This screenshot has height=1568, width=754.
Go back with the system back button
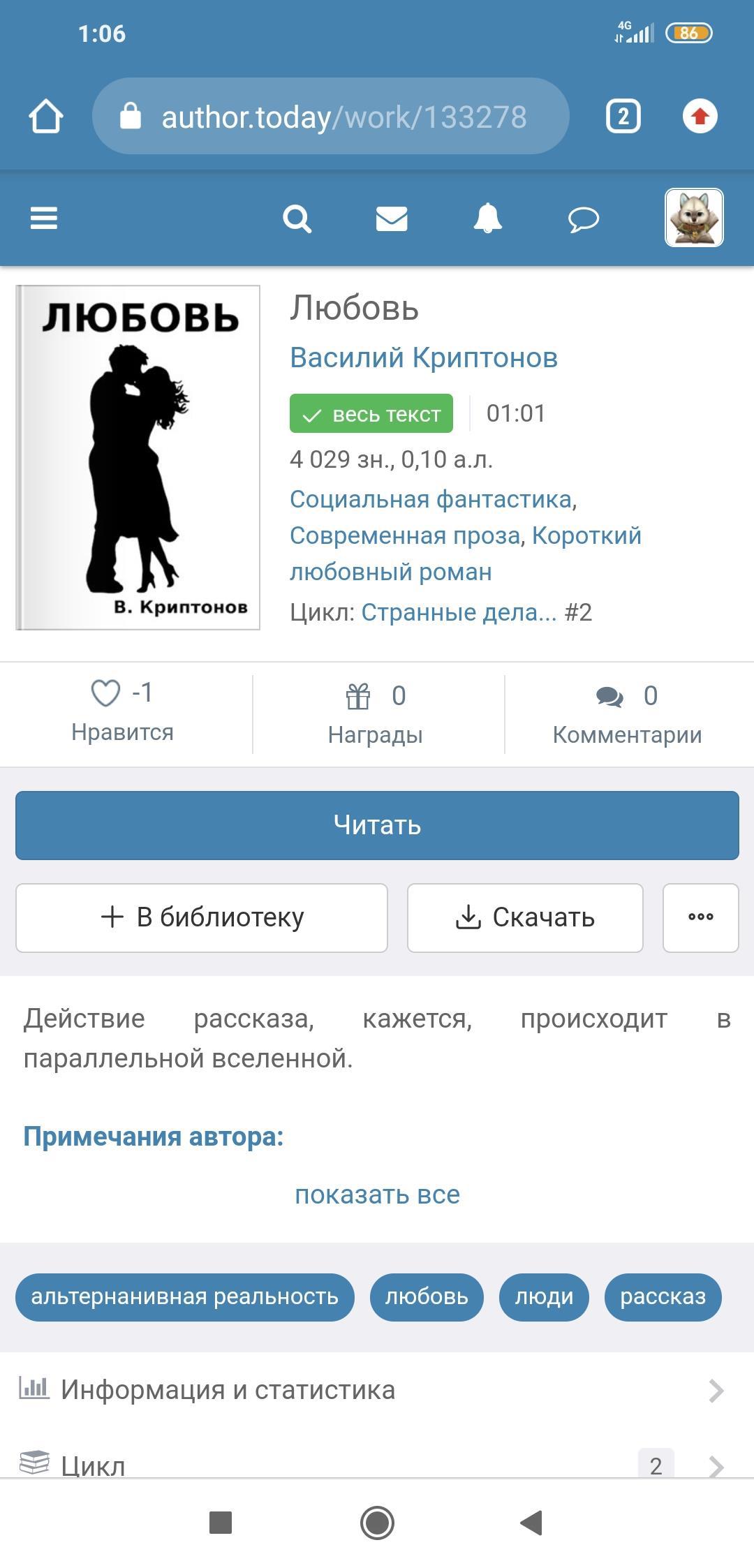pos(531,1522)
